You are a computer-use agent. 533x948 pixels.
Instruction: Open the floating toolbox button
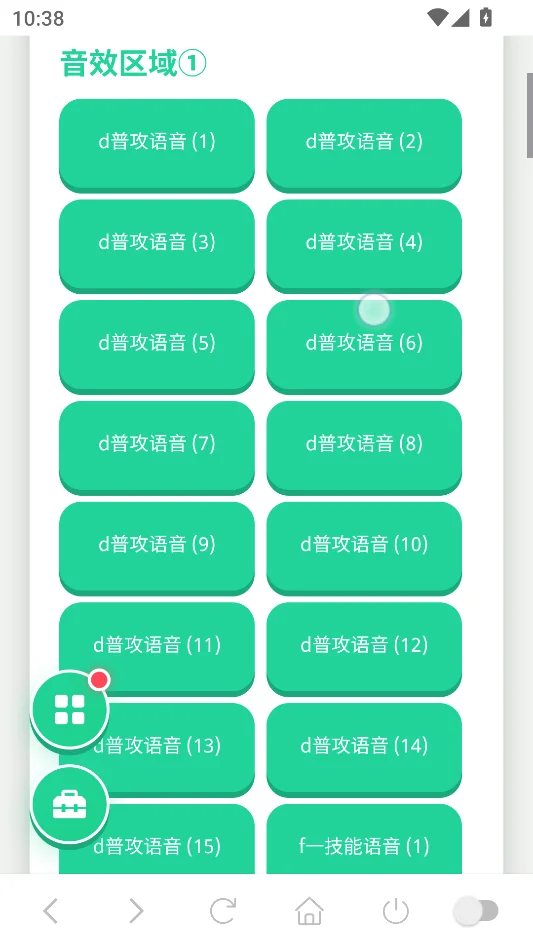69,805
